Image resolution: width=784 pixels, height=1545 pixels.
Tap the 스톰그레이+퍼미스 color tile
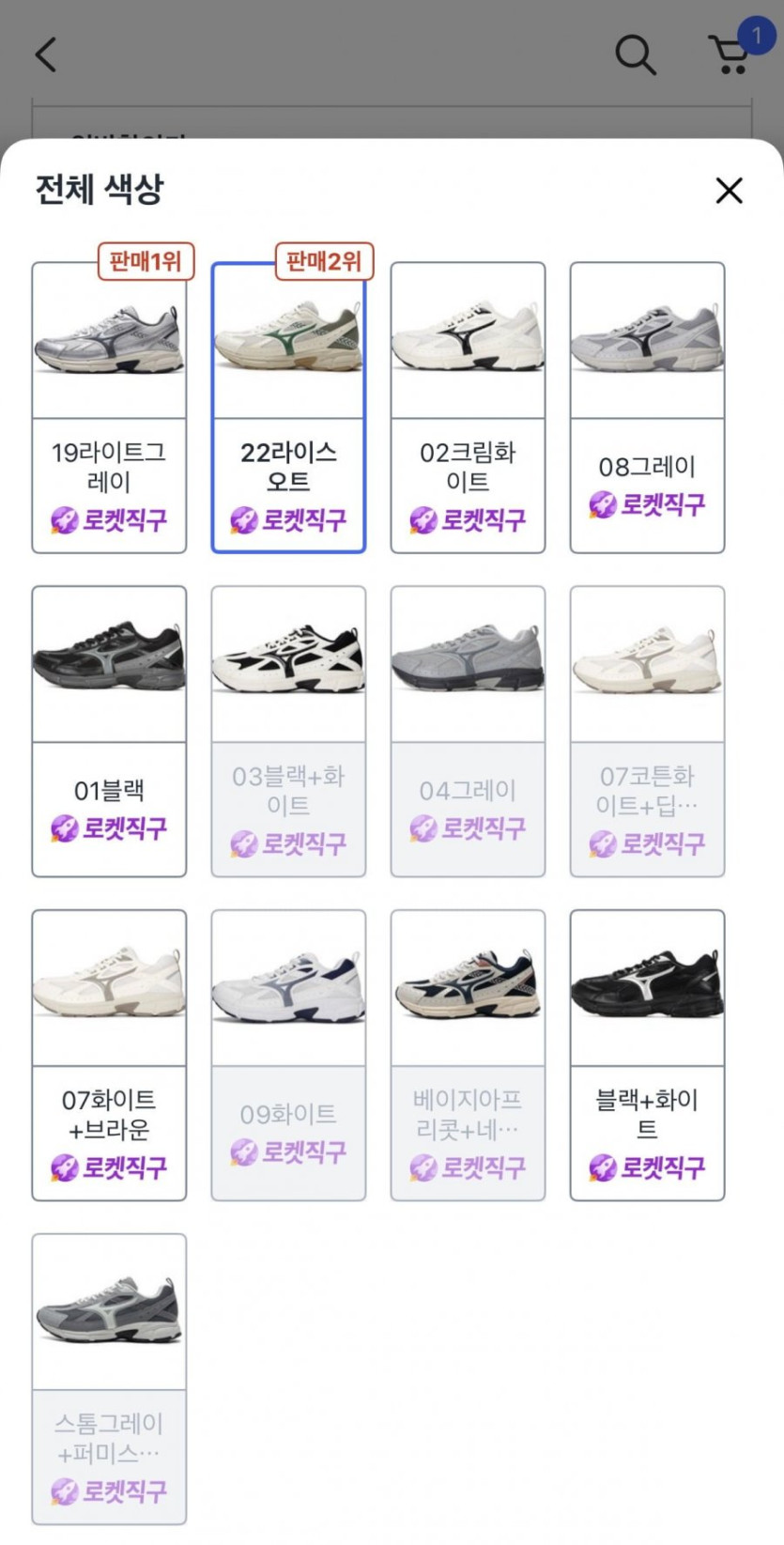[x=109, y=1379]
